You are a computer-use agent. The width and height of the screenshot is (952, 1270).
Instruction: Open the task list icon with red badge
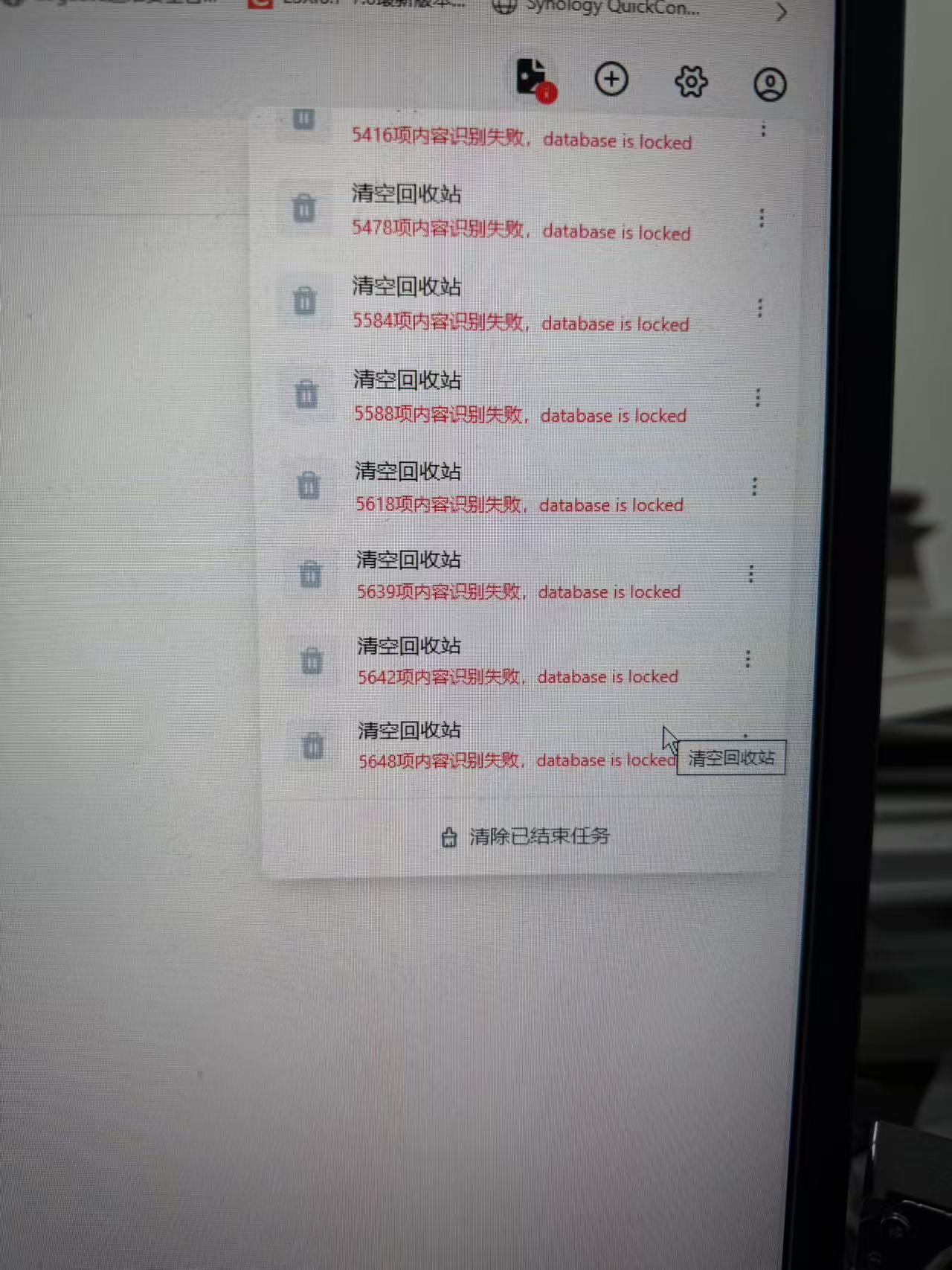(534, 78)
